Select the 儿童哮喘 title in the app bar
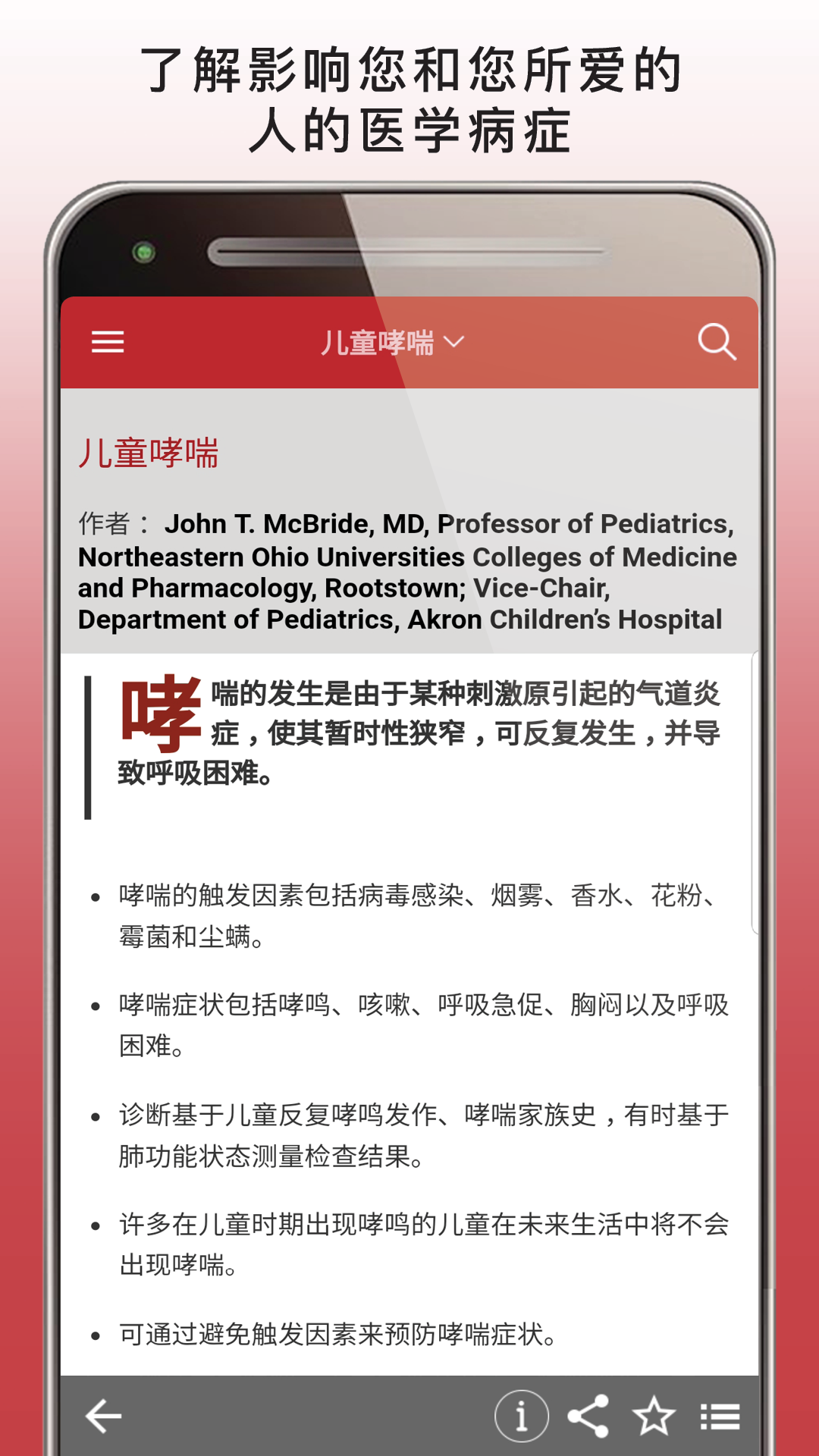 point(377,343)
